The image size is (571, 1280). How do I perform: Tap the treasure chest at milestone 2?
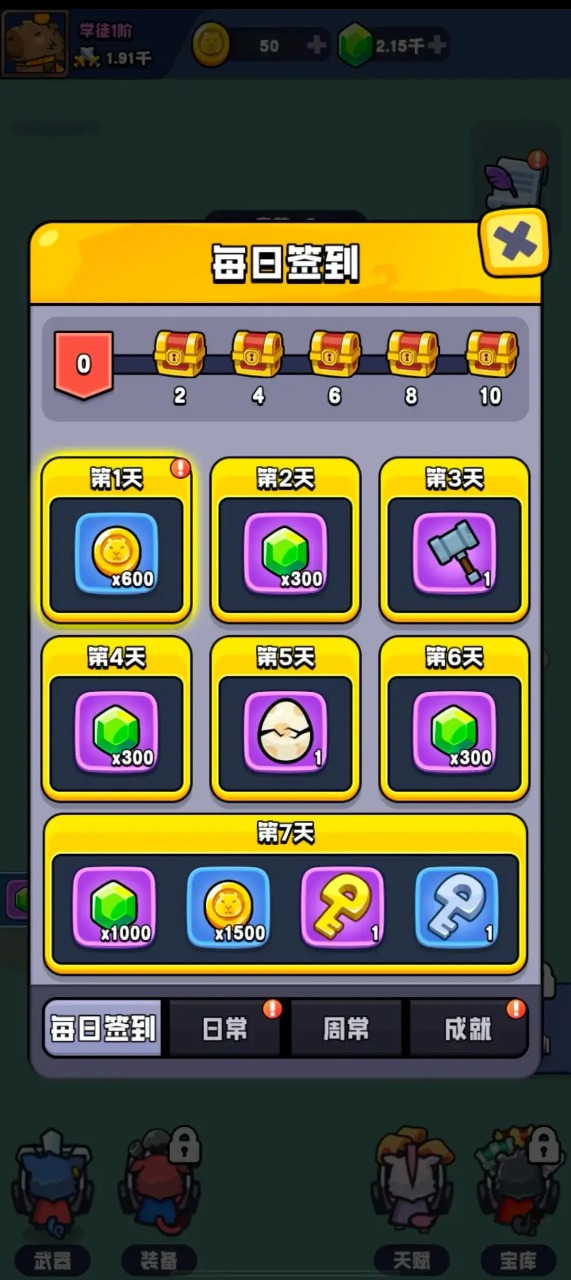(x=180, y=354)
